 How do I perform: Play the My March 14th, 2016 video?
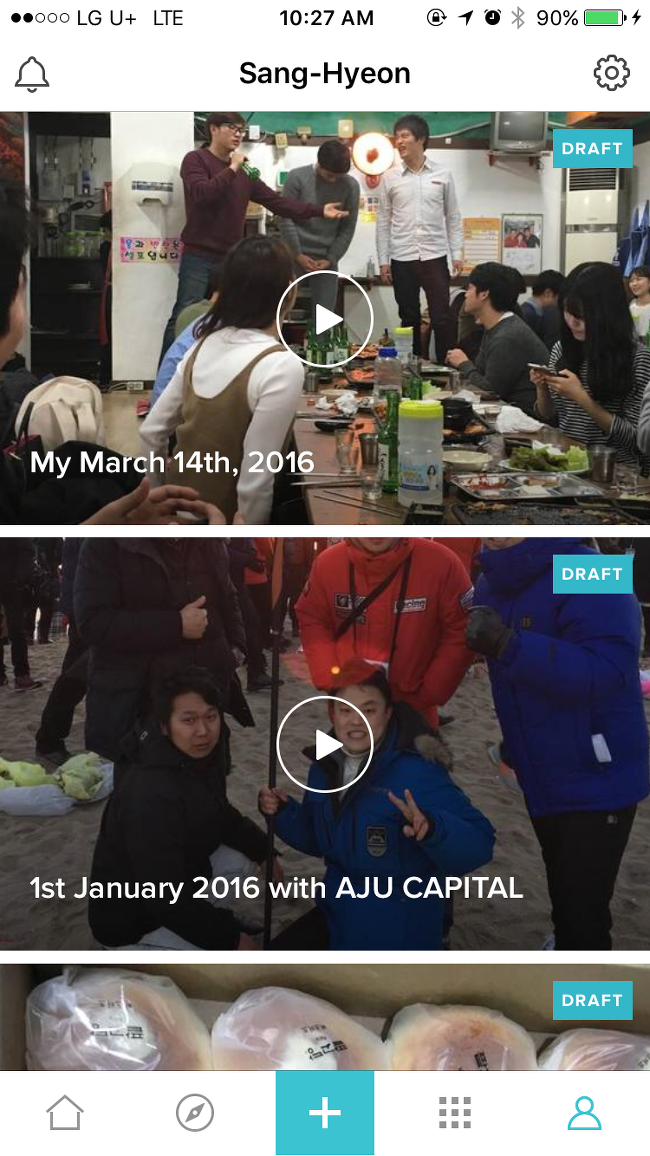(325, 318)
